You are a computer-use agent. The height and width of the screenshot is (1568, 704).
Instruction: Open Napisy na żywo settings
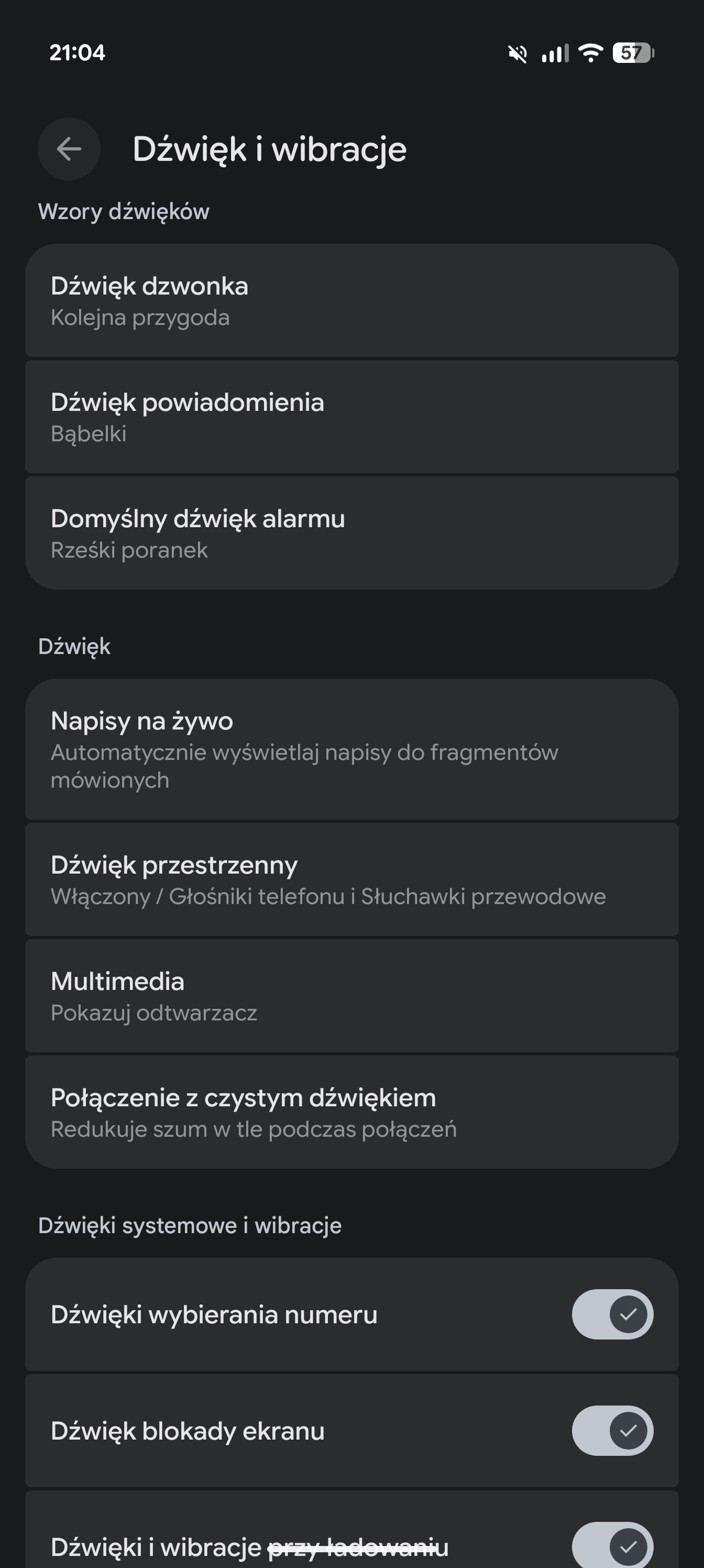[x=351, y=749]
